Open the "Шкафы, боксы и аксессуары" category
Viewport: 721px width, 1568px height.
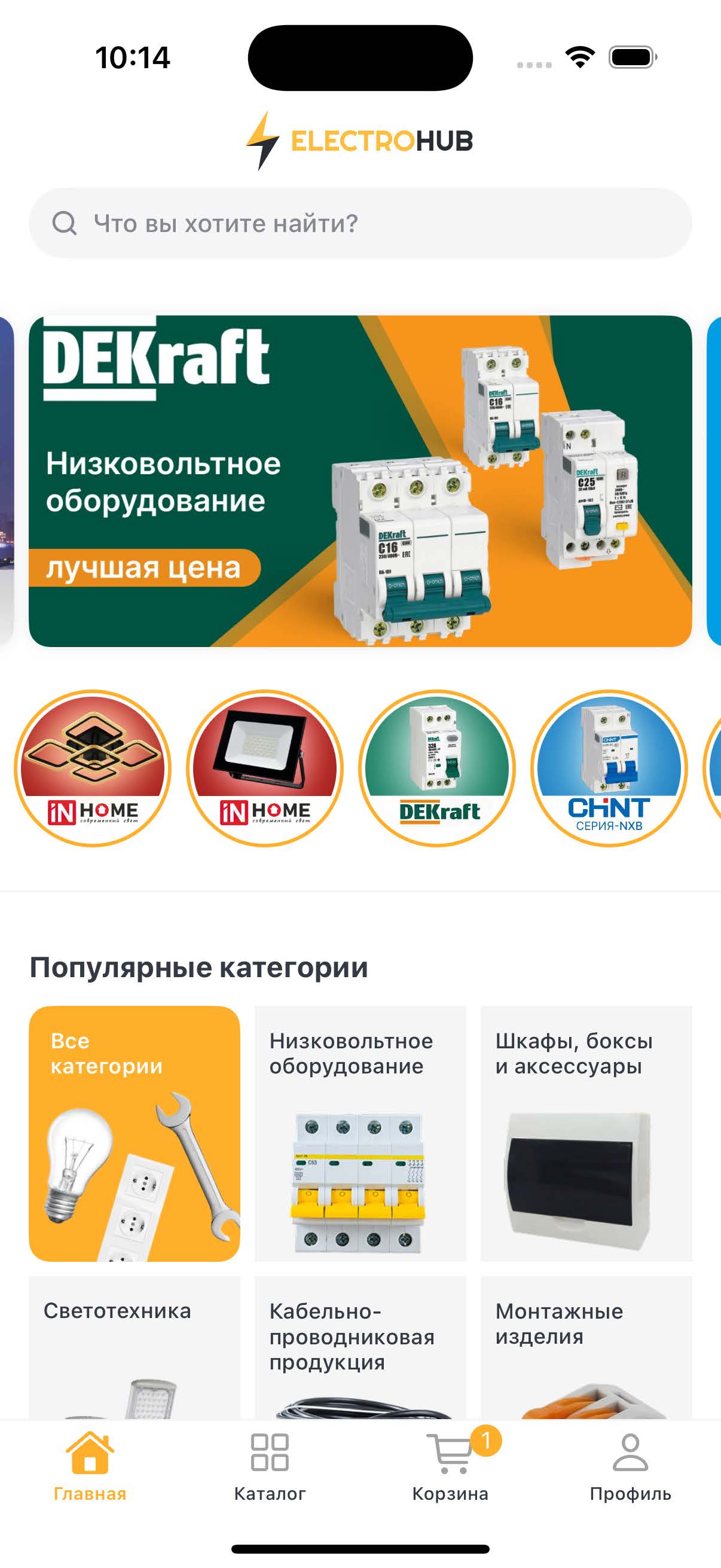pyautogui.click(x=586, y=1133)
